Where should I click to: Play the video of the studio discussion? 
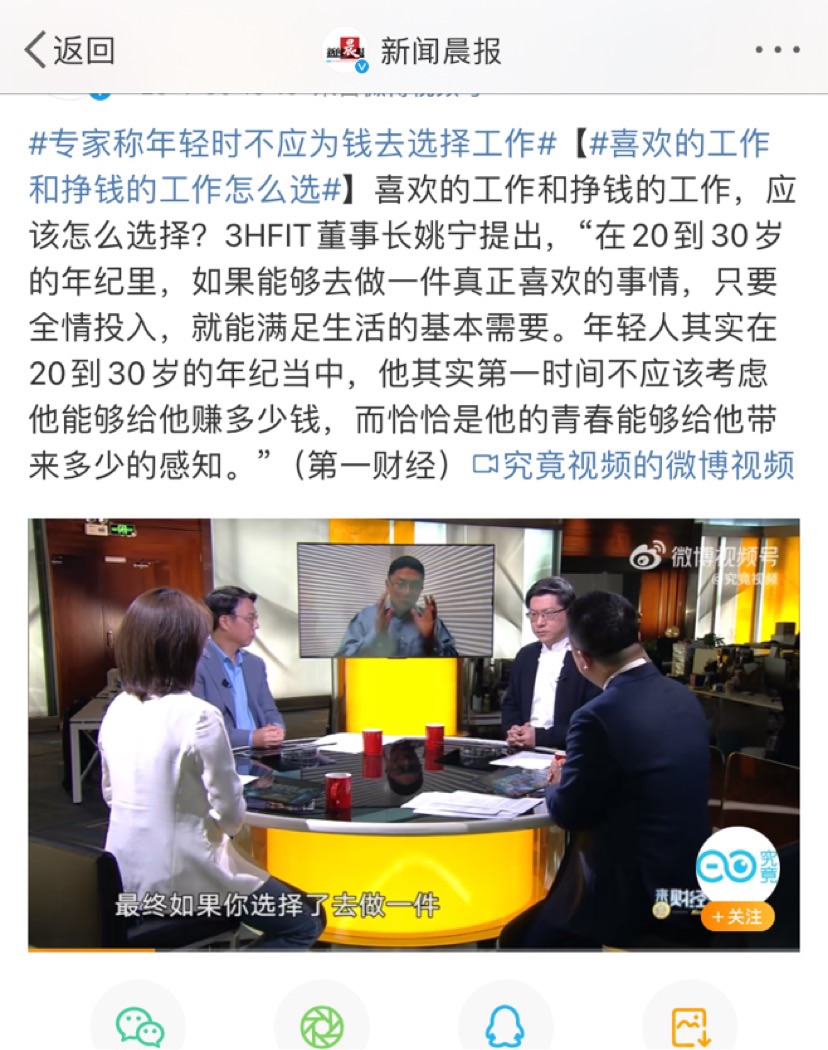[x=413, y=734]
